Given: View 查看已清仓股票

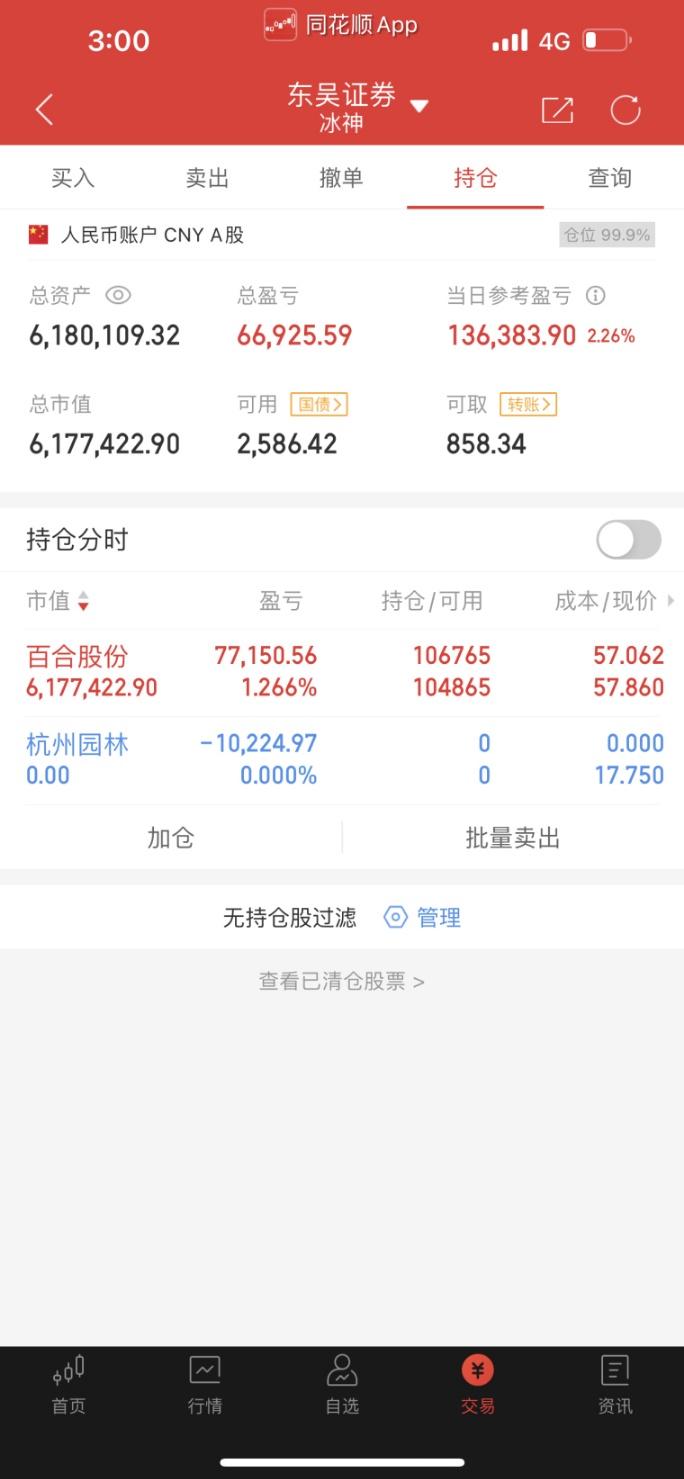Looking at the screenshot, I should pos(342,982).
